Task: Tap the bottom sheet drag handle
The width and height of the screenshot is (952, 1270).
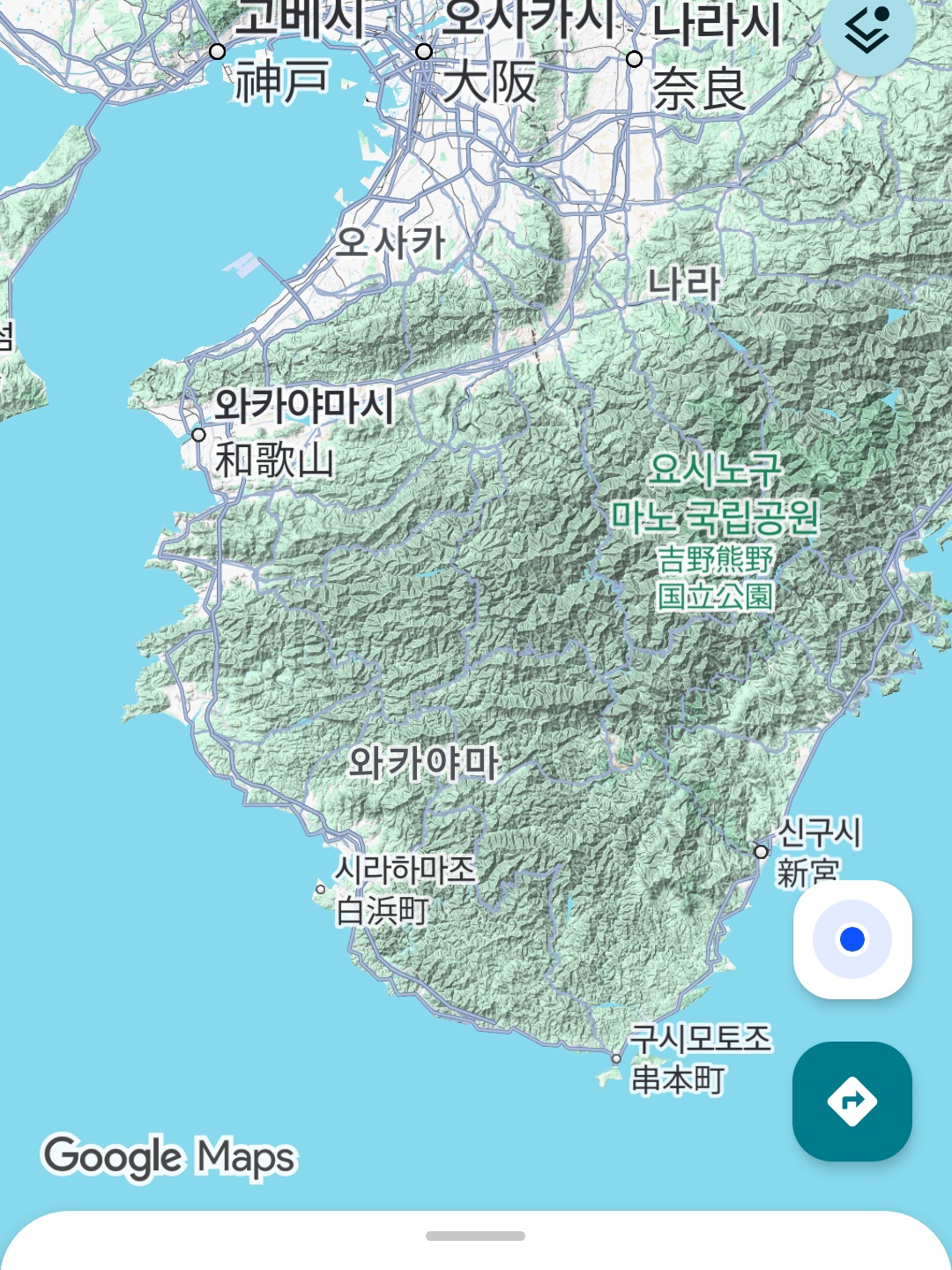Action: pyautogui.click(x=476, y=1236)
